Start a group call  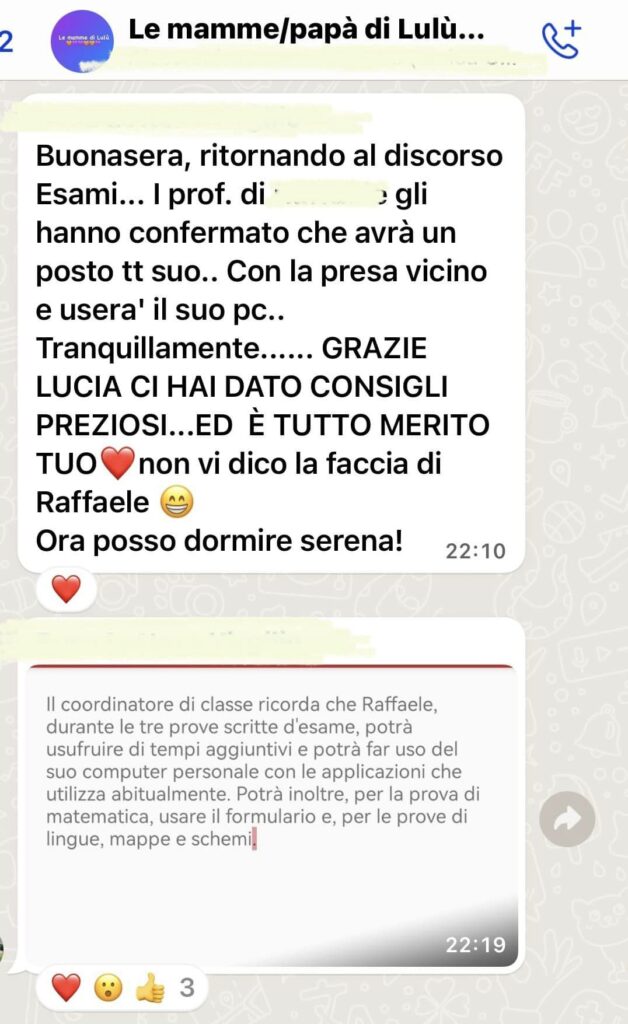(x=561, y=38)
